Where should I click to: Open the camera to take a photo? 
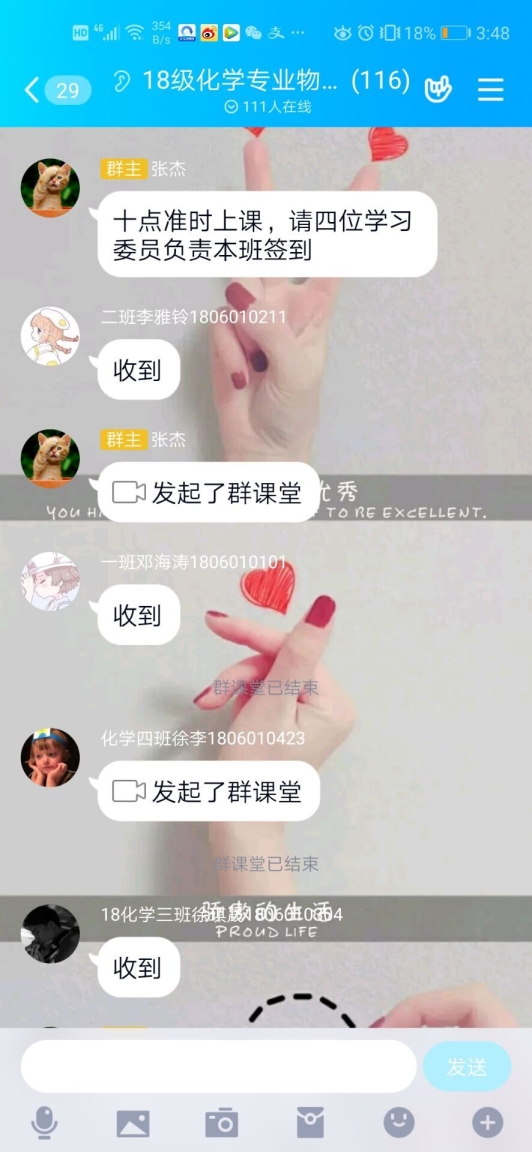tap(221, 1123)
